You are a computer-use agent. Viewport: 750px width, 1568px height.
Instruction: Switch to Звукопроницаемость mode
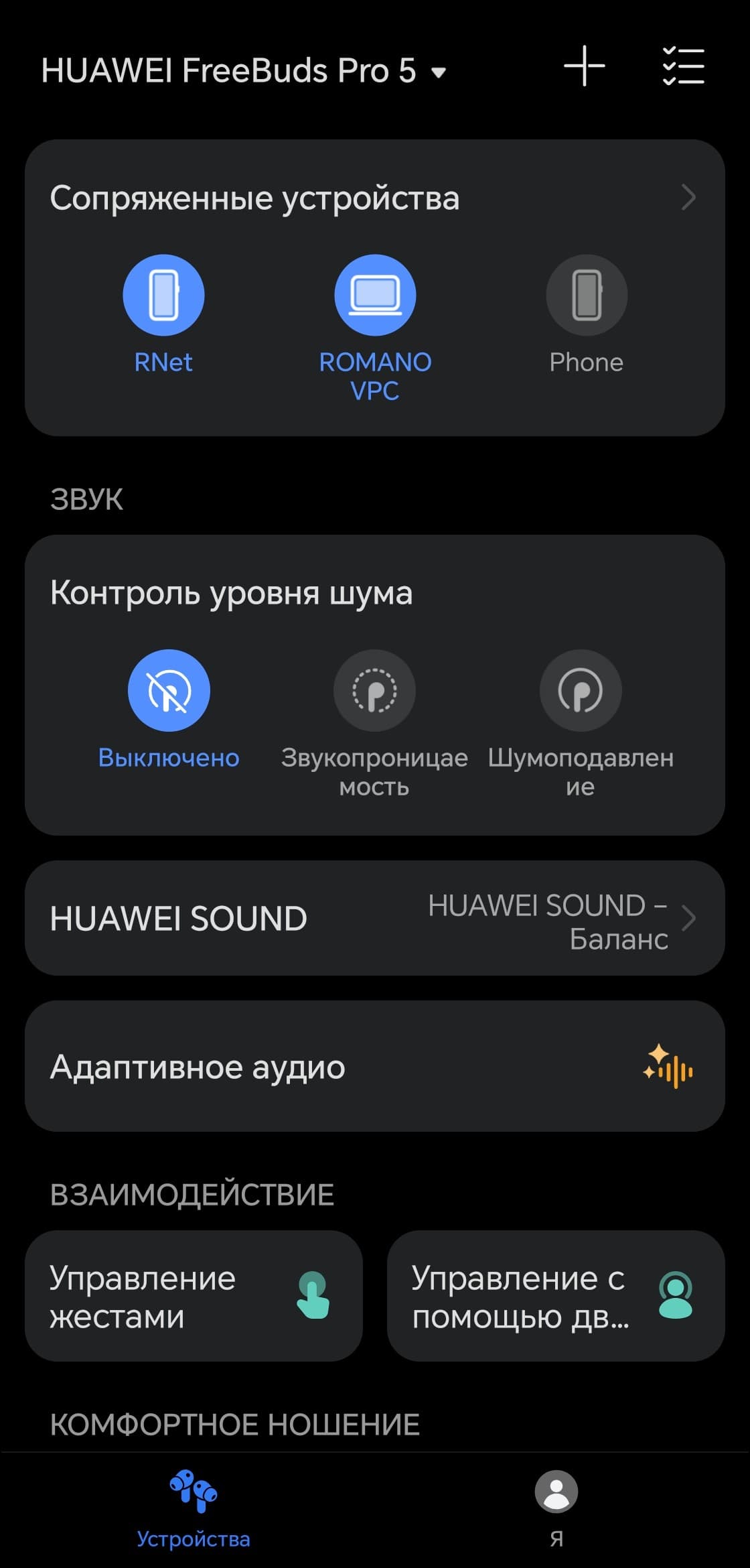coord(374,691)
